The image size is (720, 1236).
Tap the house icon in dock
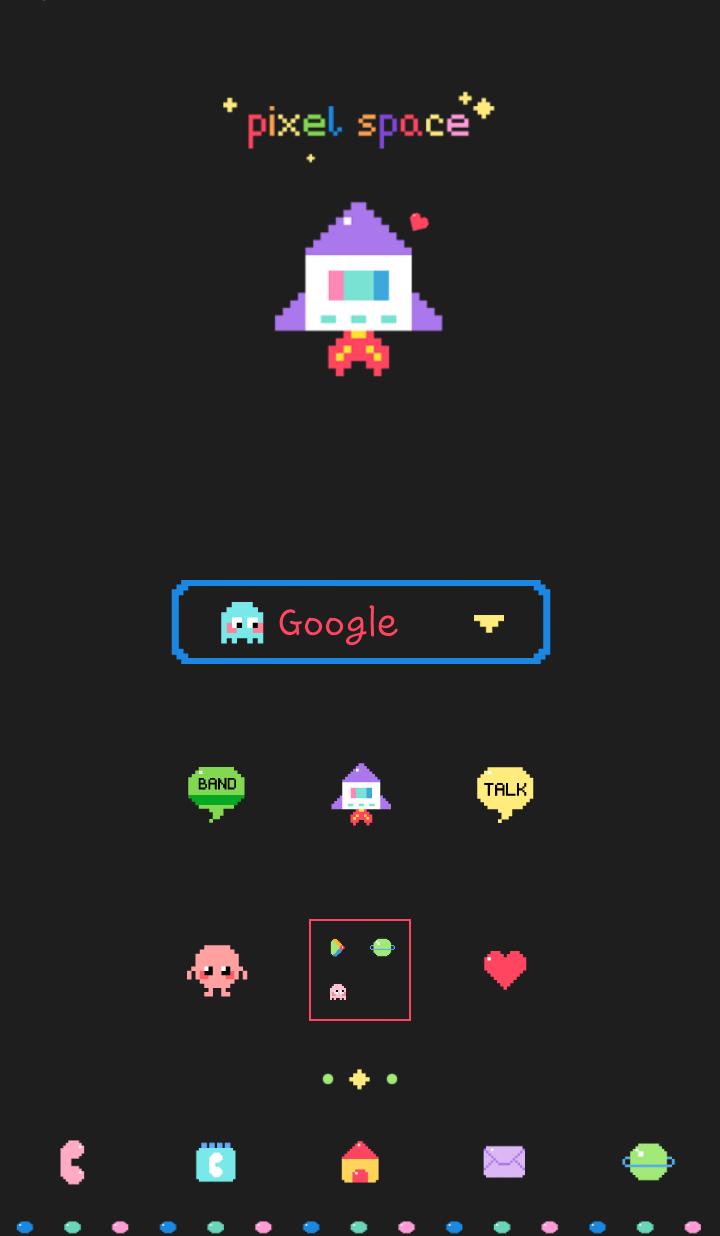360,1162
